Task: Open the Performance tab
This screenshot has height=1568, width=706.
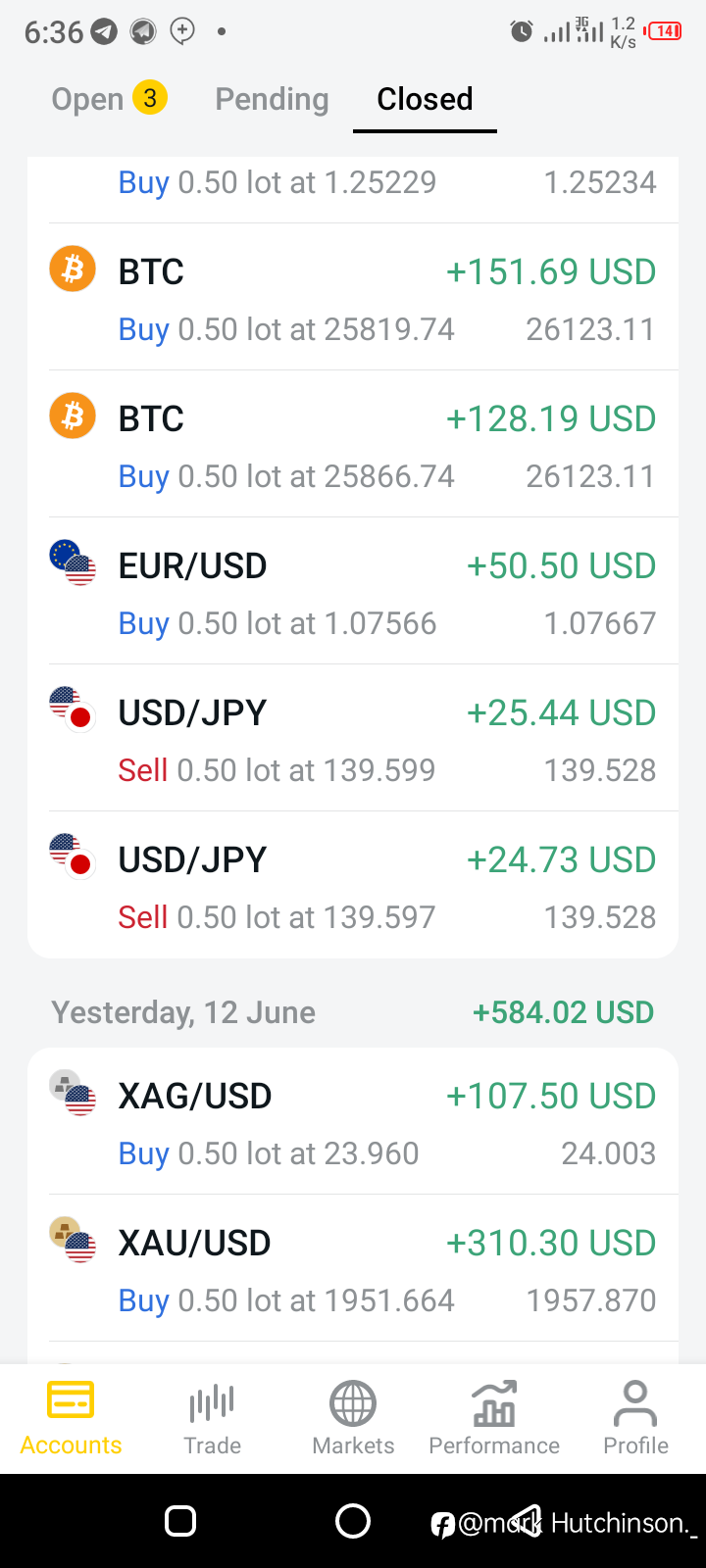Action: tap(494, 1418)
